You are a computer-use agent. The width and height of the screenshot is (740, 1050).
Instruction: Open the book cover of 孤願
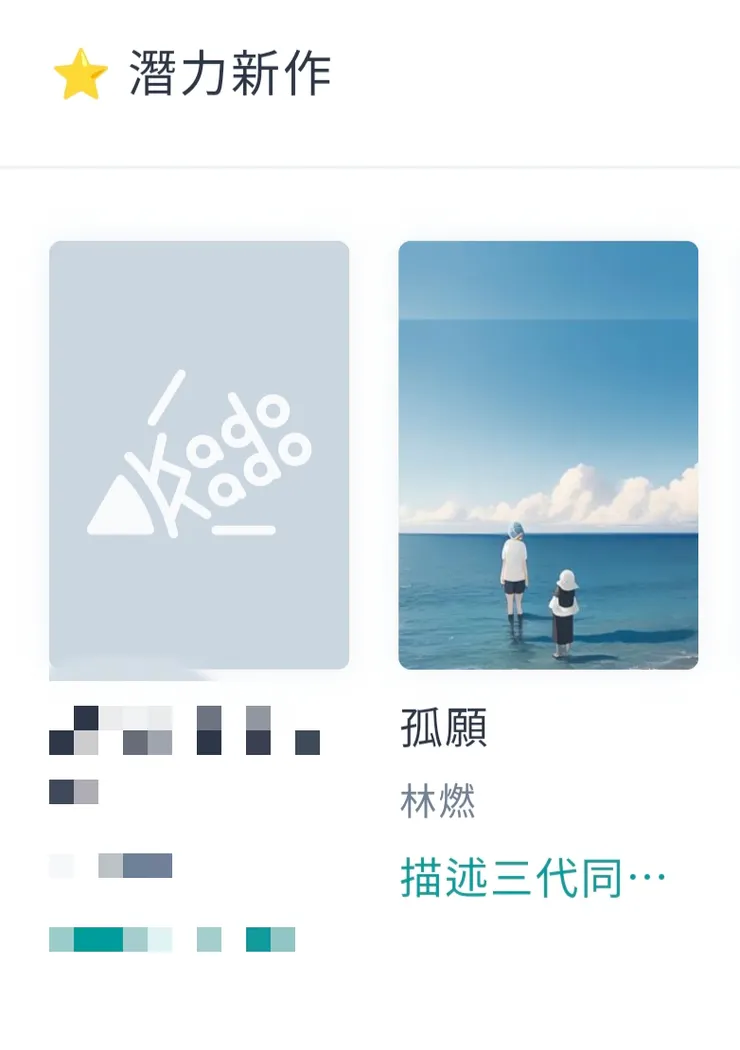point(549,455)
